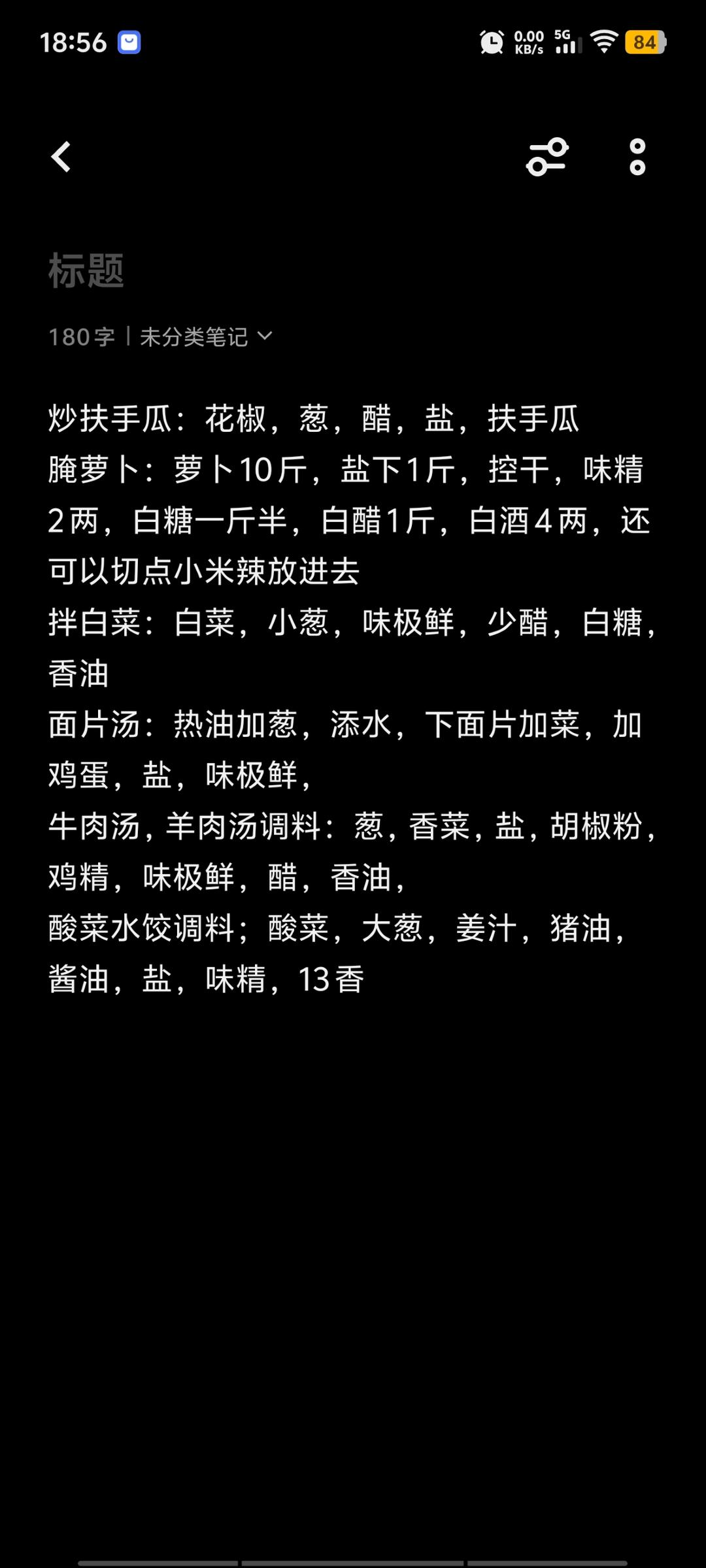706x1568 pixels.
Task: Open the text formatting sliders icon
Action: [x=546, y=157]
